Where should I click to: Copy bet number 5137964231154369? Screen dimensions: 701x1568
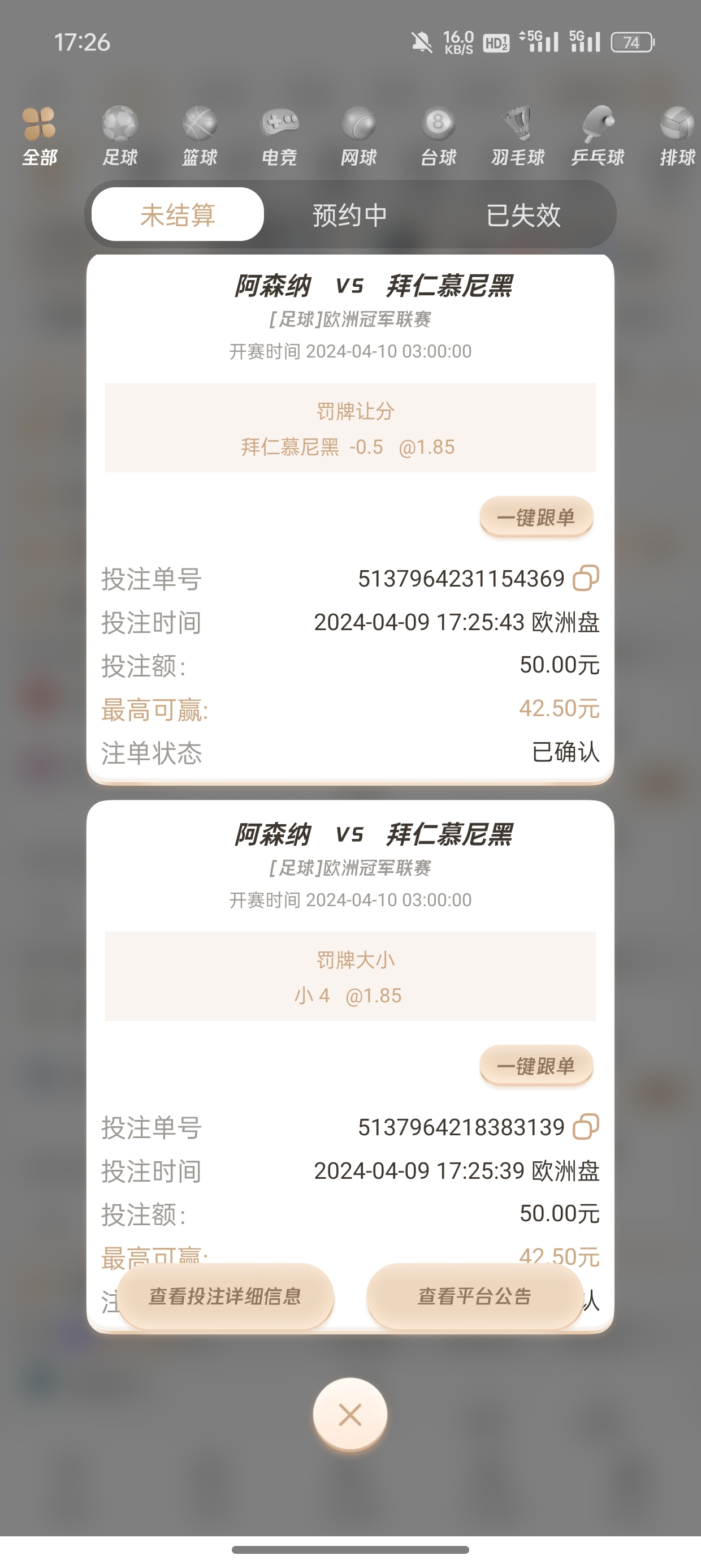(586, 578)
